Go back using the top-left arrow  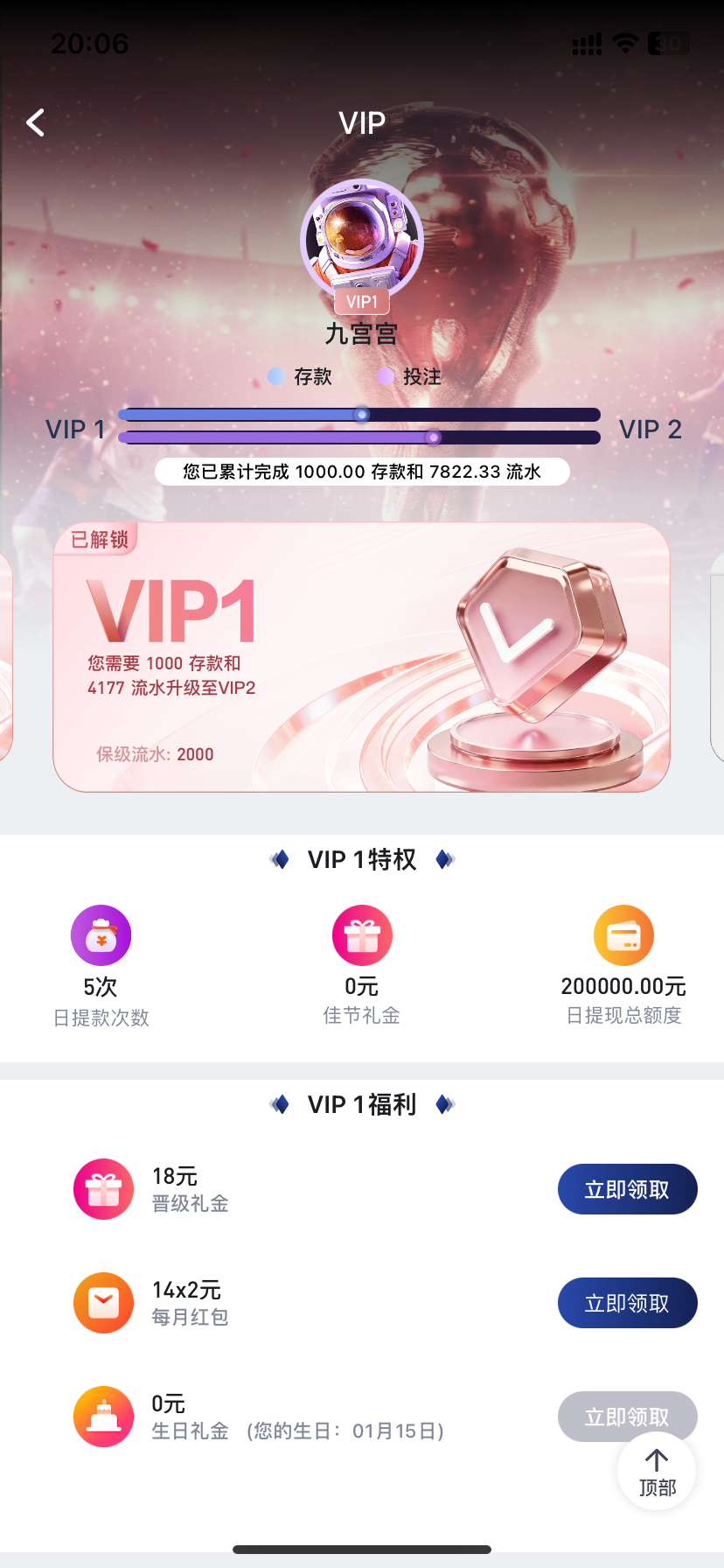click(x=36, y=123)
